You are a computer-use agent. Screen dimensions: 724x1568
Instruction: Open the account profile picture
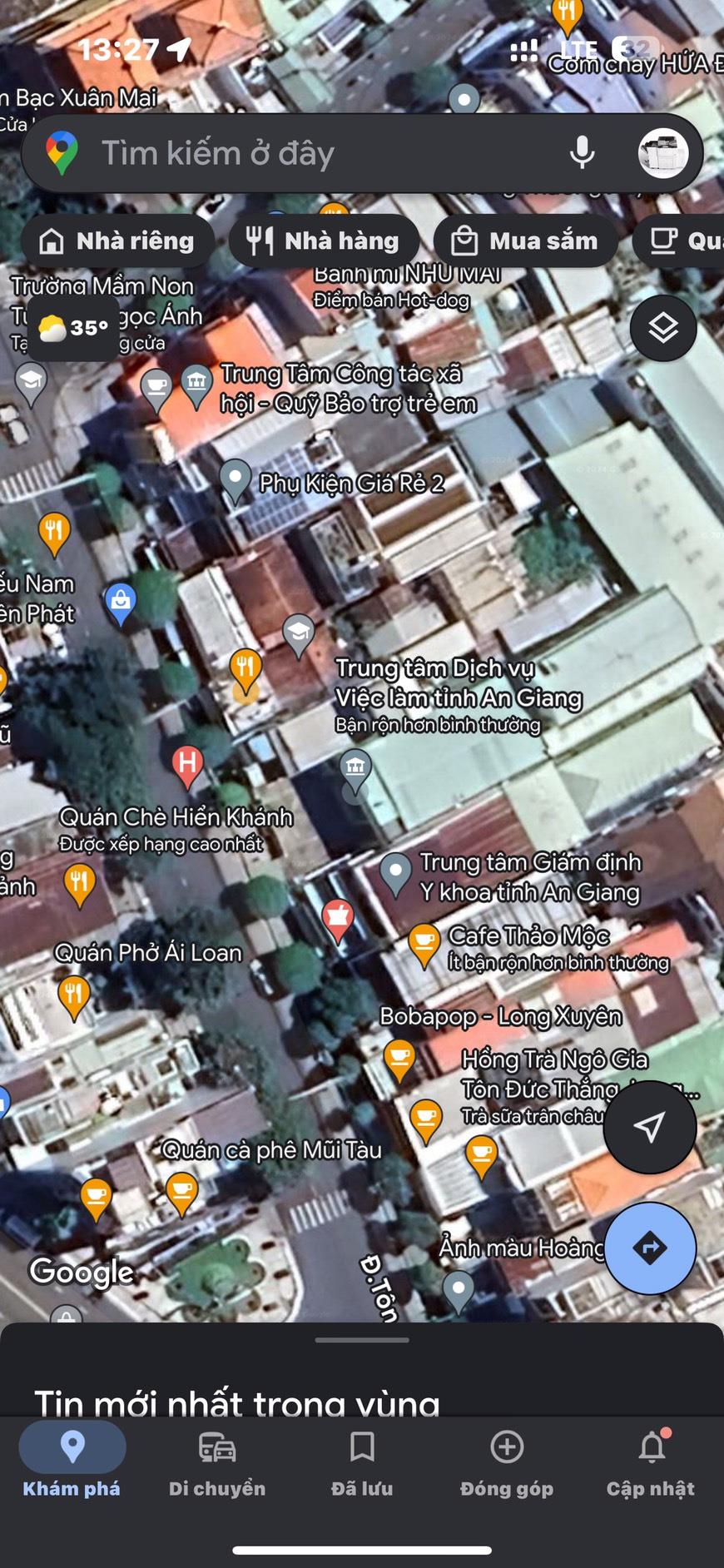tap(662, 153)
